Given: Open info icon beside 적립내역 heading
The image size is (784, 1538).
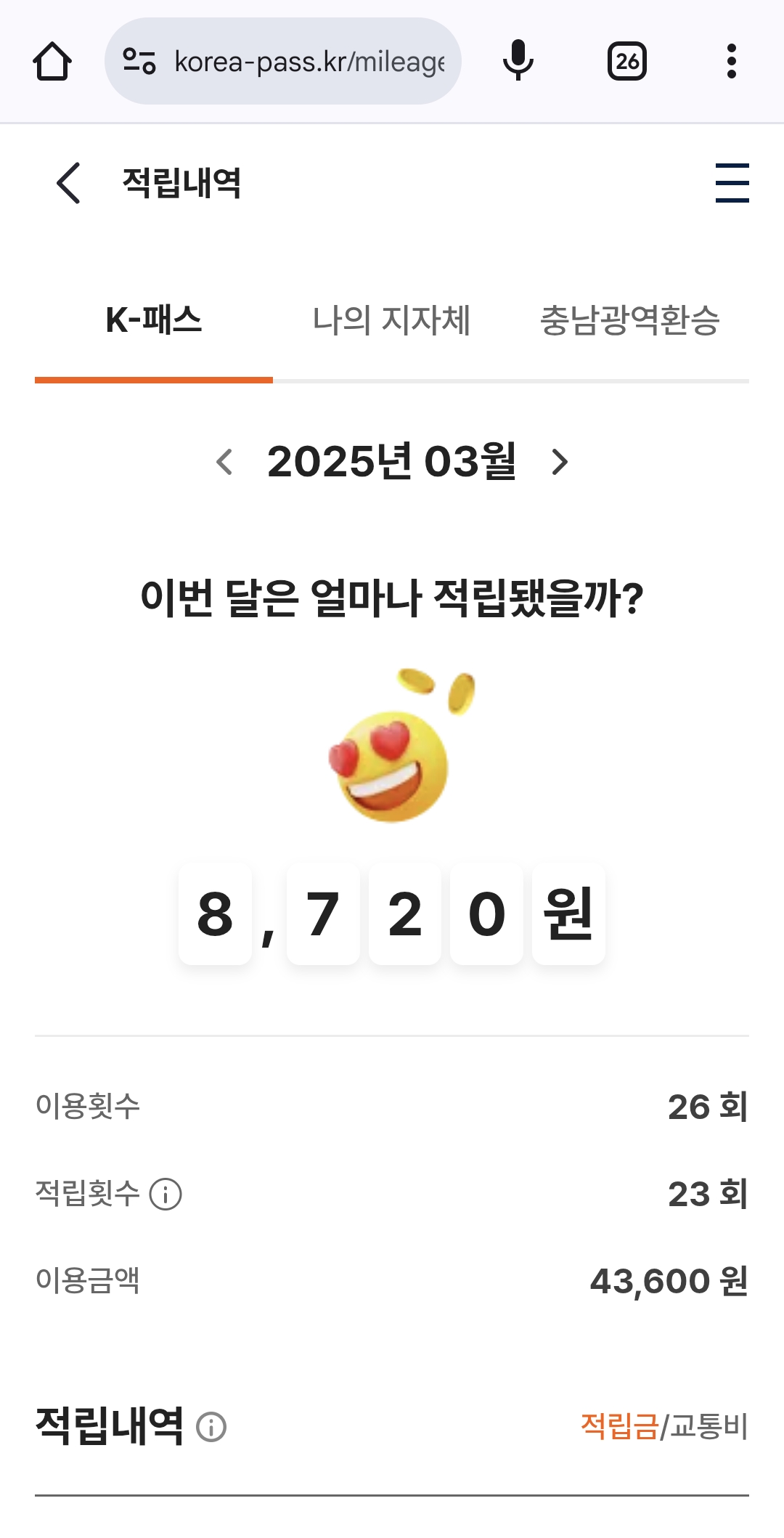Looking at the screenshot, I should point(211,1427).
